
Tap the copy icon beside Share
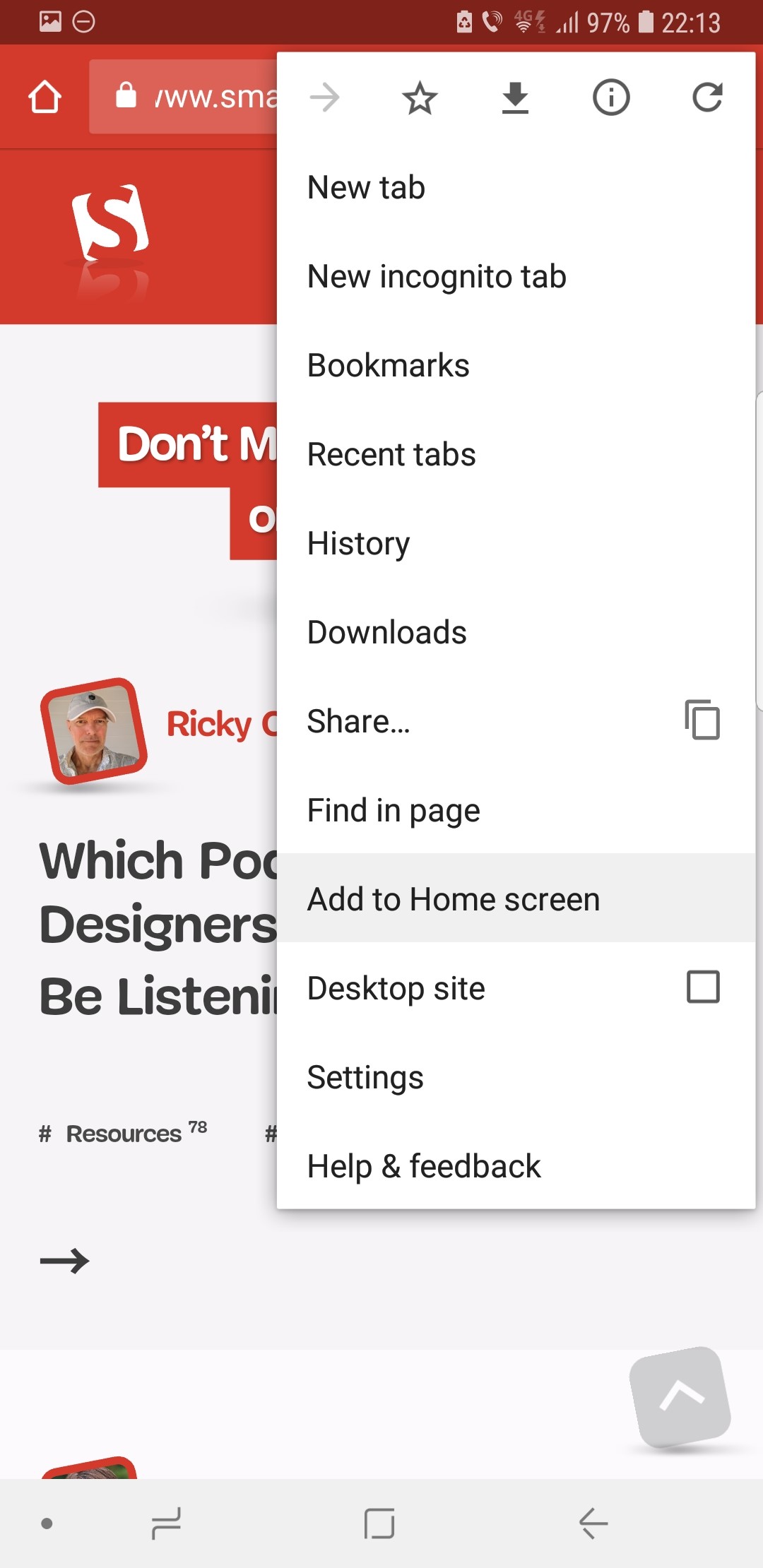[x=702, y=720]
